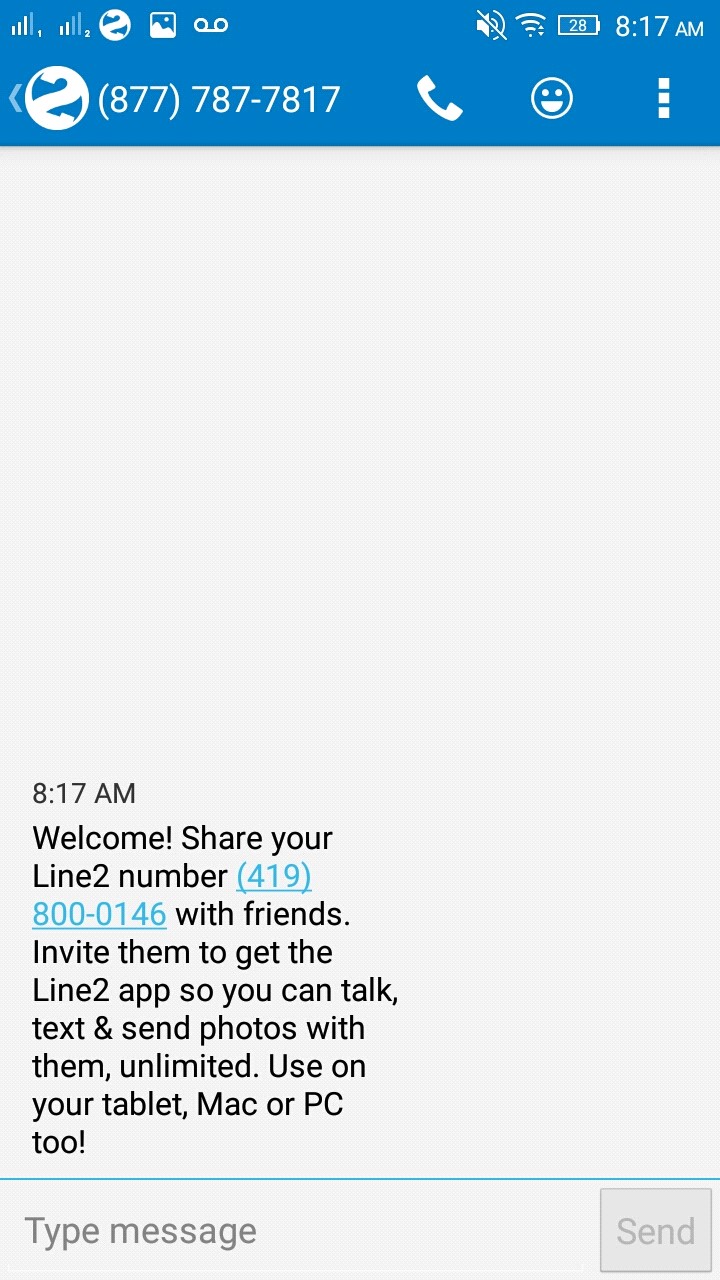The width and height of the screenshot is (720, 1280).
Task: Open the emoji smiley picker
Action: 551,99
